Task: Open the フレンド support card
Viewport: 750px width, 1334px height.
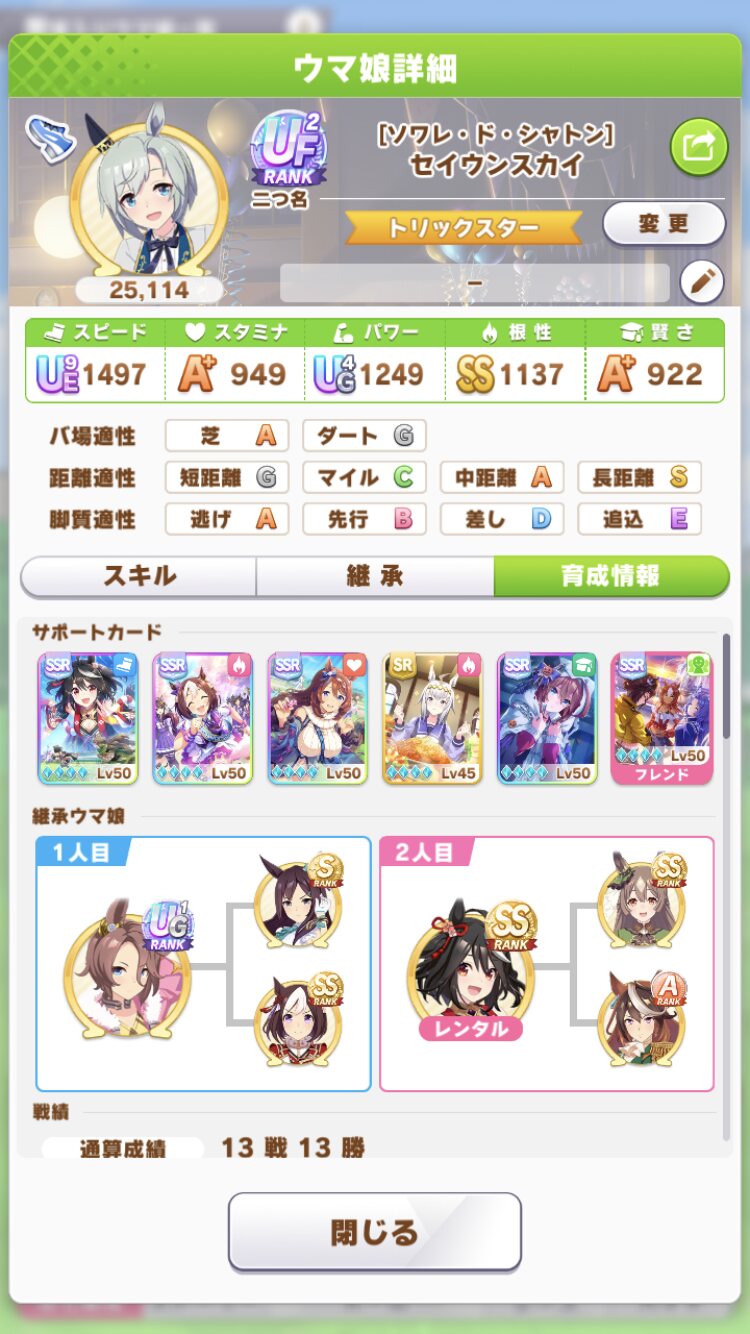Action: (662, 718)
